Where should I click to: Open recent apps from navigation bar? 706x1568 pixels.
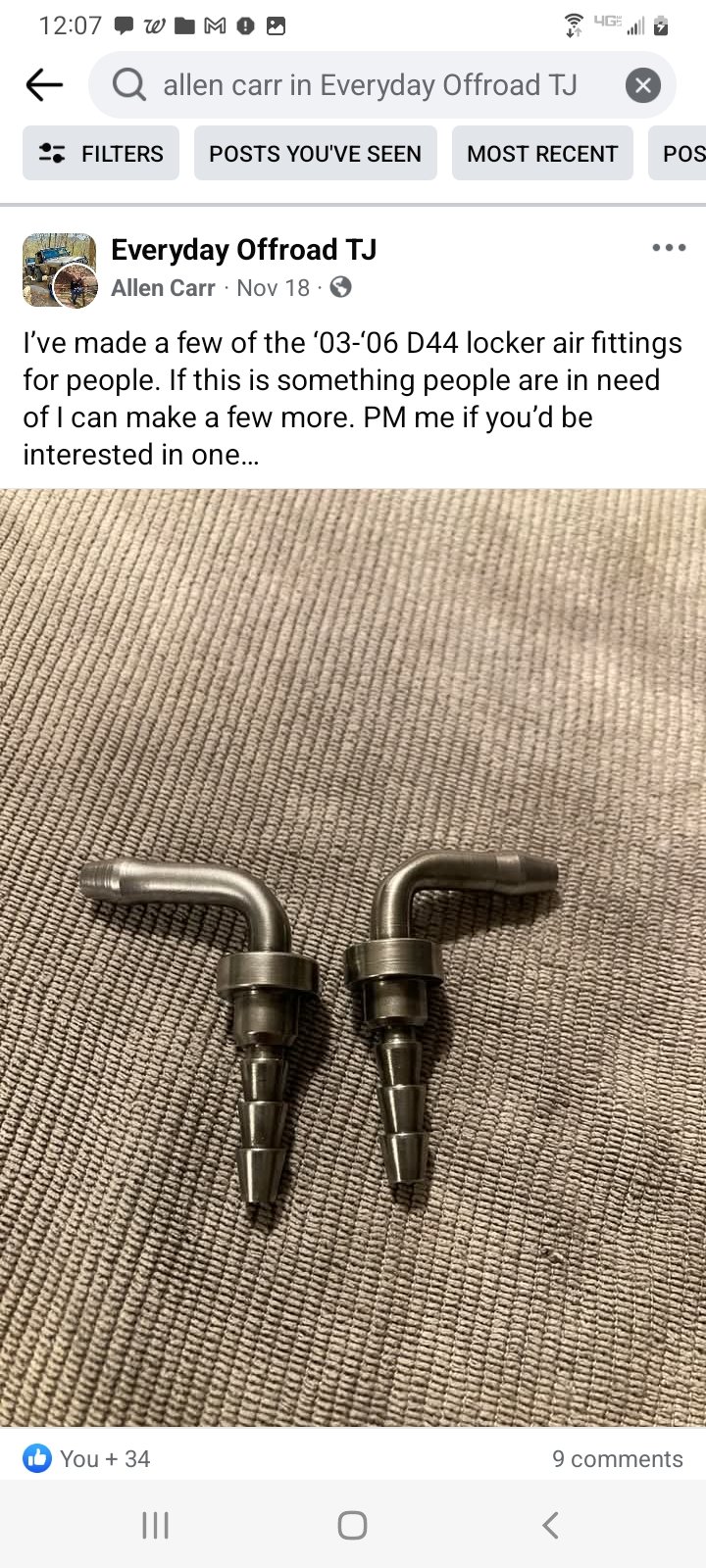(155, 1525)
